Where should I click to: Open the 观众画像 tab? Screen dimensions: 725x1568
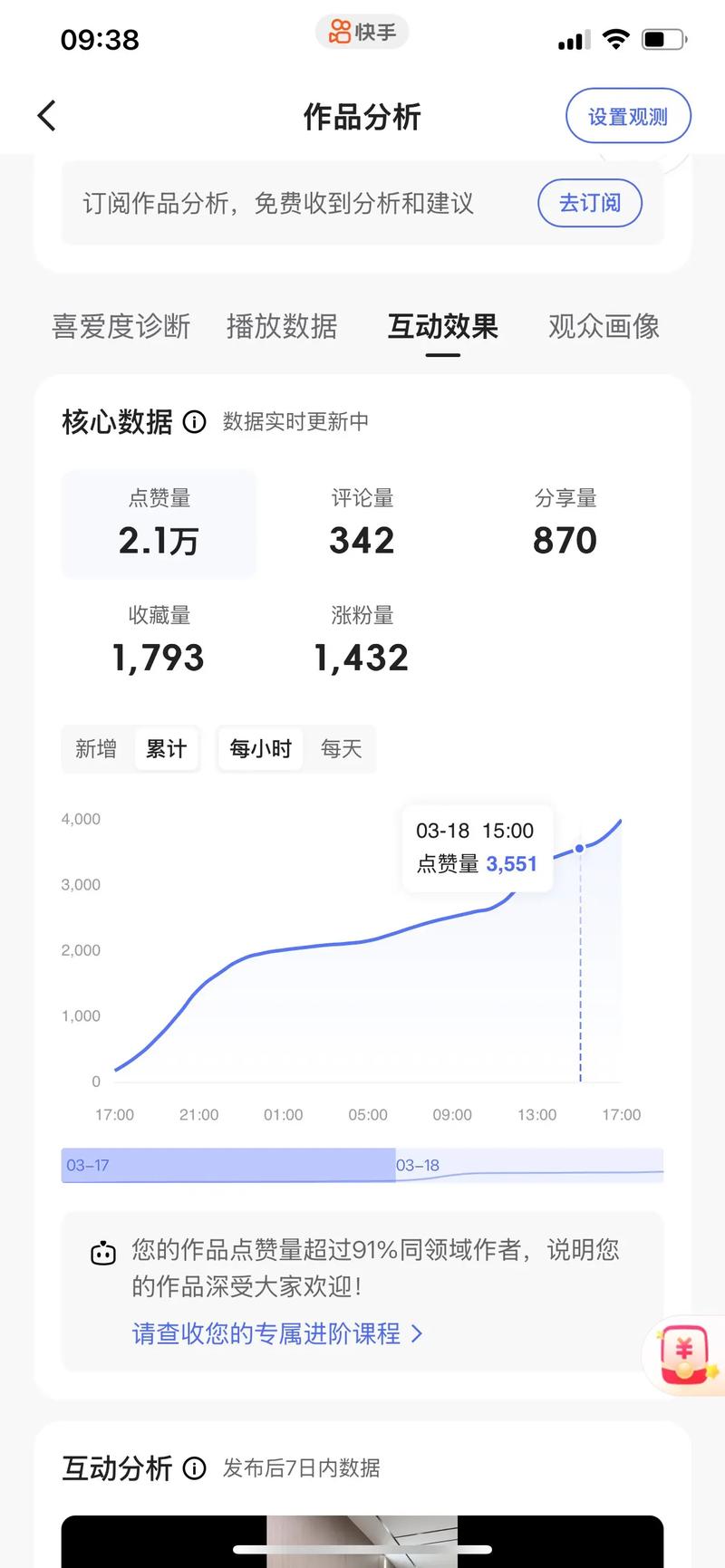coord(604,327)
